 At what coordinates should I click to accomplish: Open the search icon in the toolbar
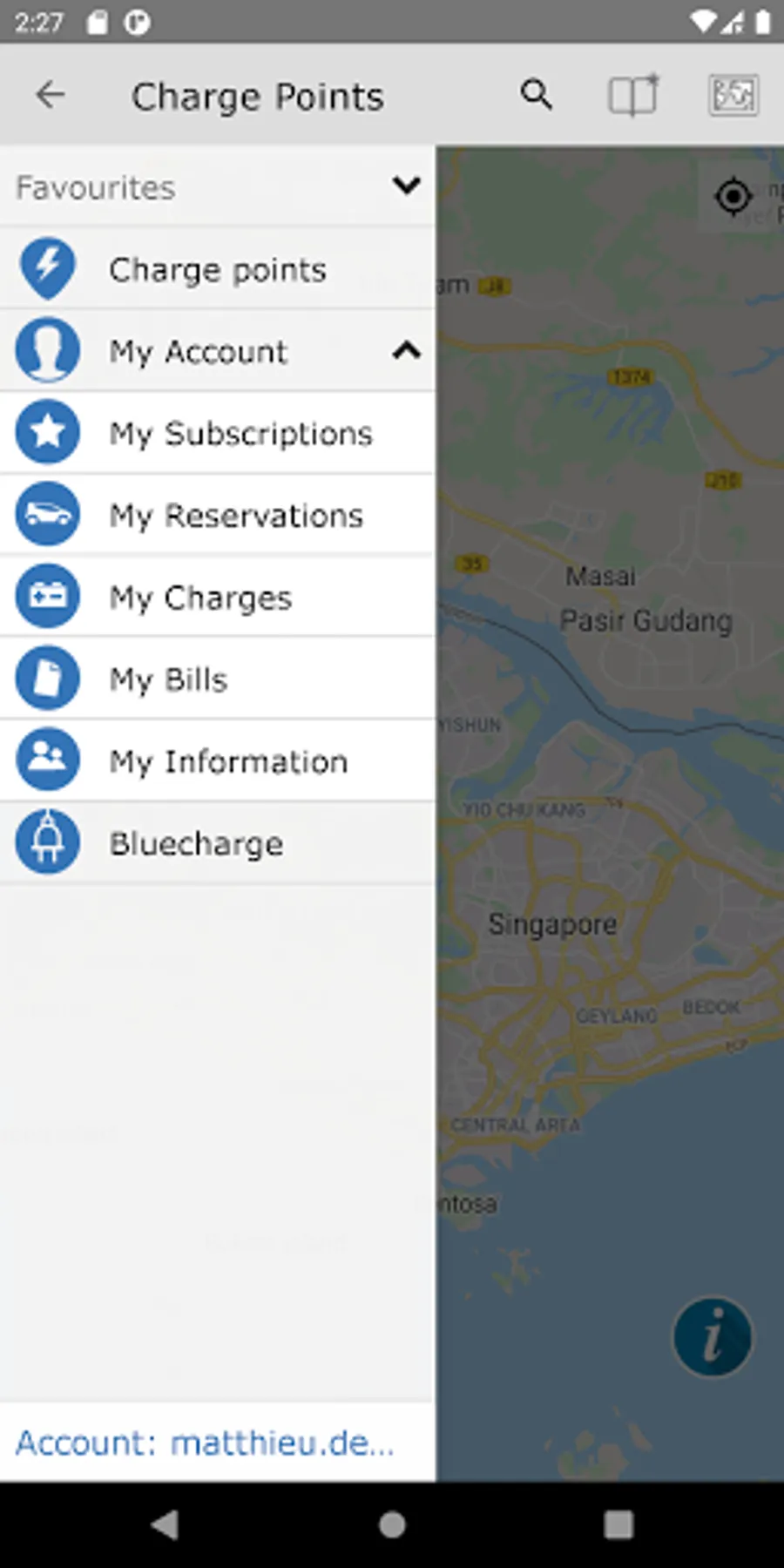[x=536, y=94]
